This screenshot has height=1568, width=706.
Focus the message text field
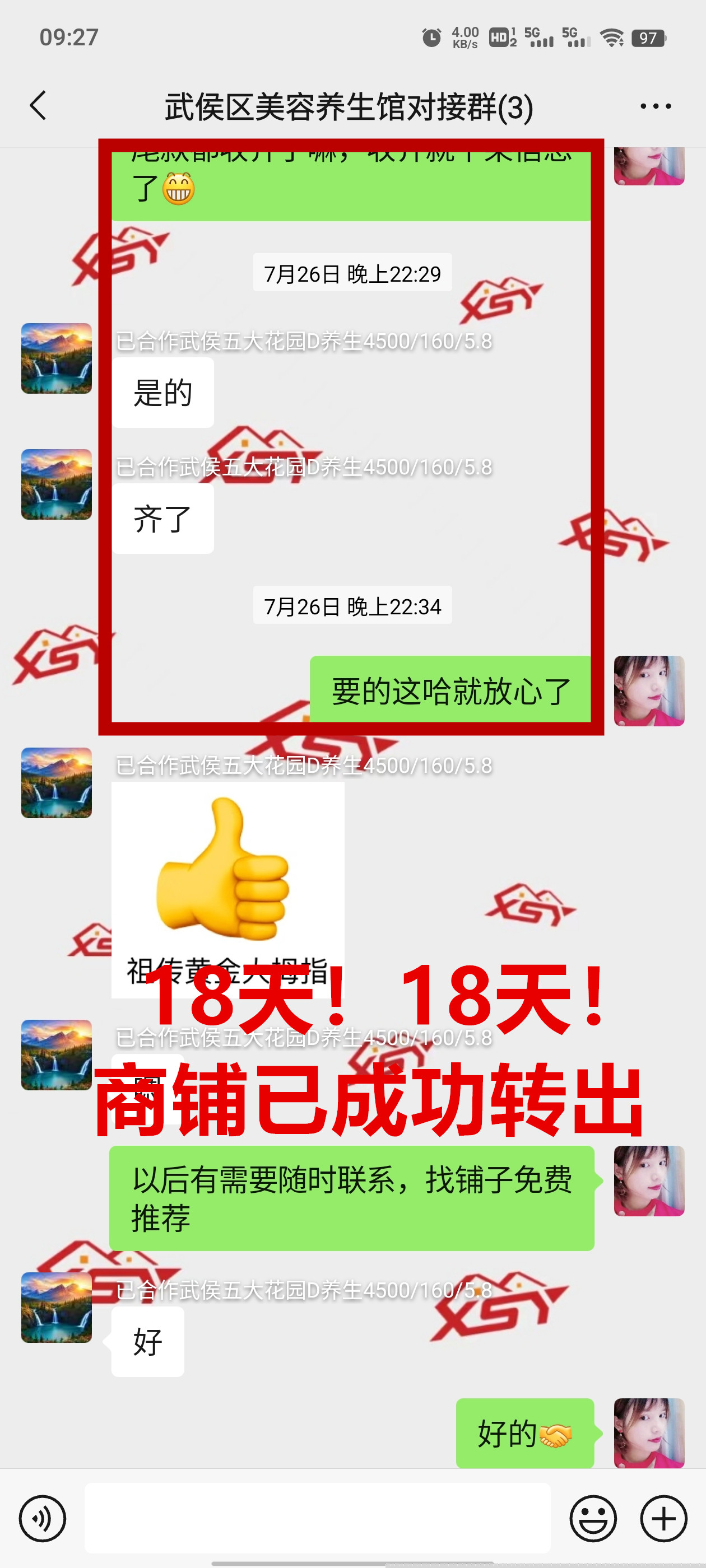coord(317,1518)
